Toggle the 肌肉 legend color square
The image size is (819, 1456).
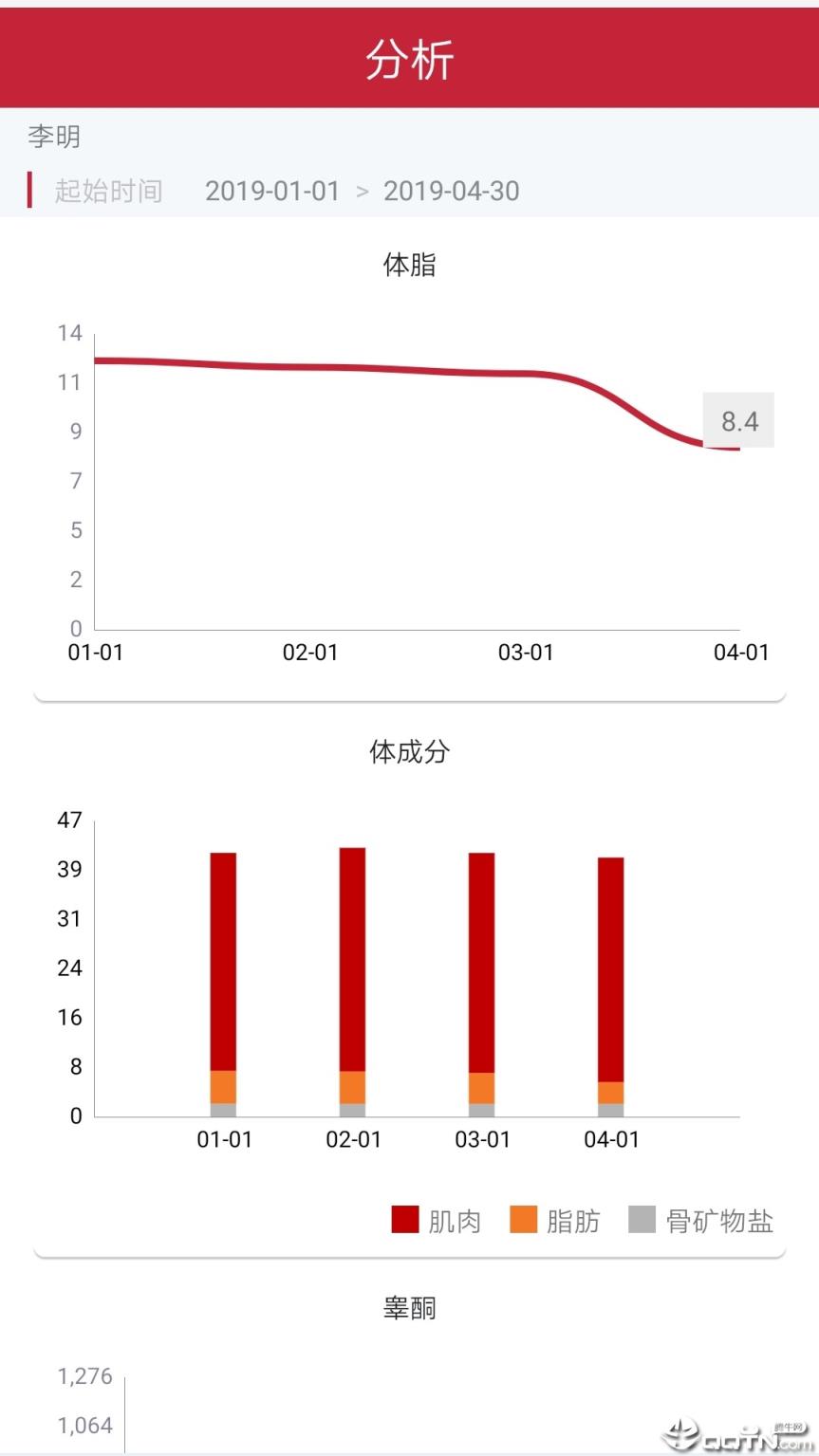coord(405,1221)
